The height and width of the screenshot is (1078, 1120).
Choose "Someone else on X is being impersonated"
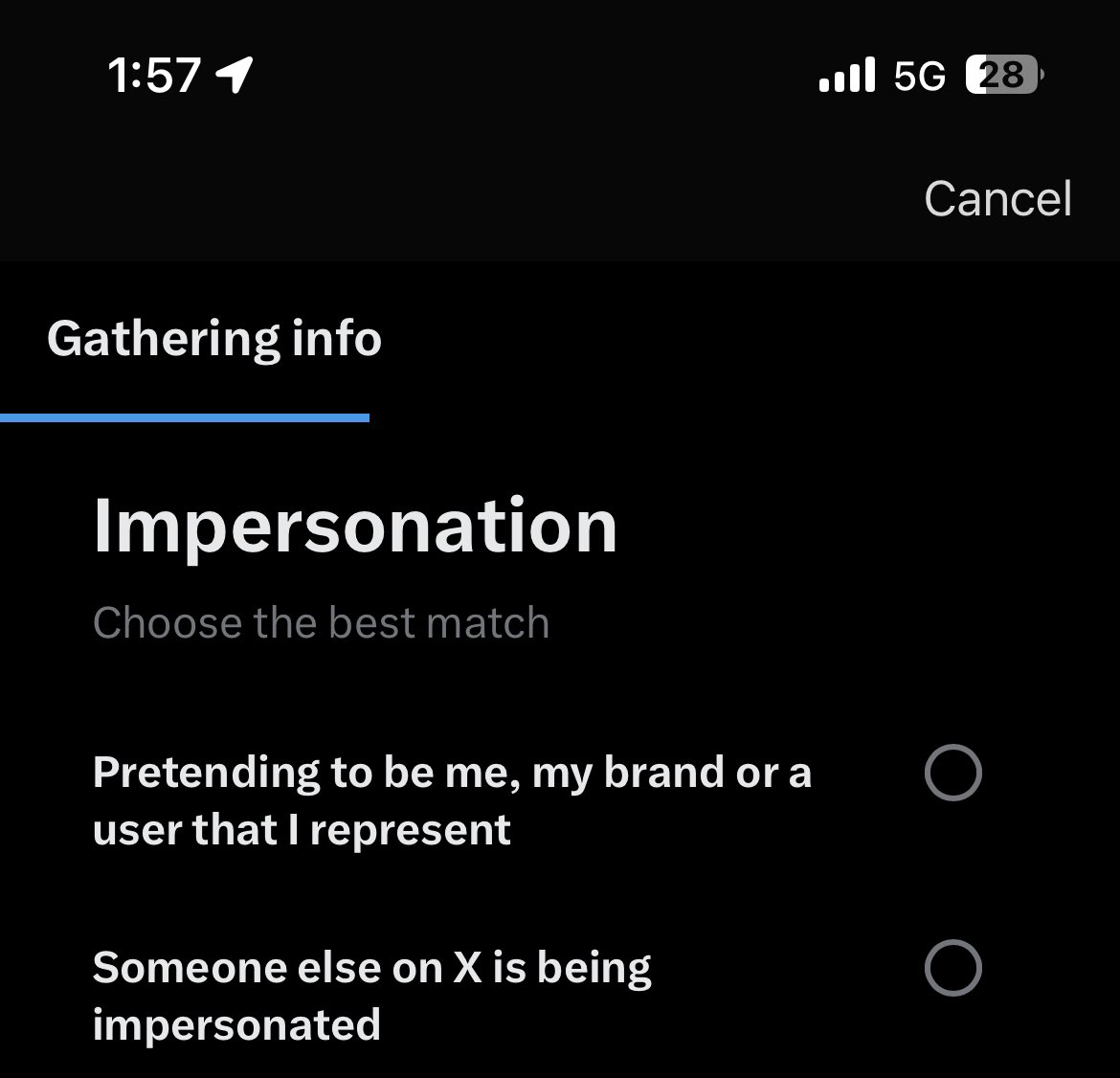[x=952, y=968]
